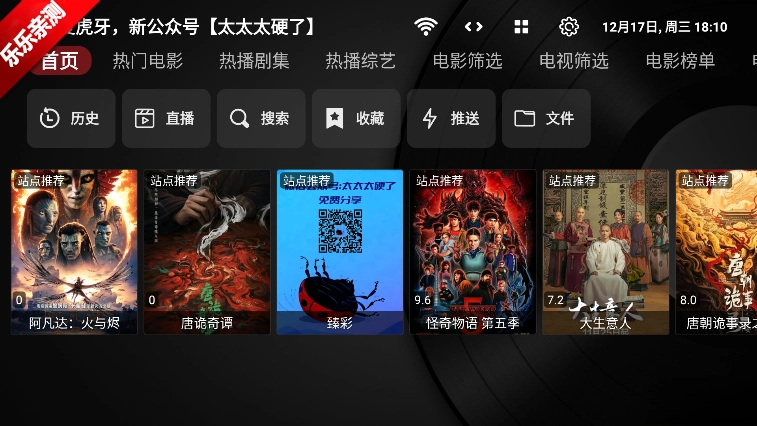
Task: Tap the 推送 push button
Action: [450, 118]
